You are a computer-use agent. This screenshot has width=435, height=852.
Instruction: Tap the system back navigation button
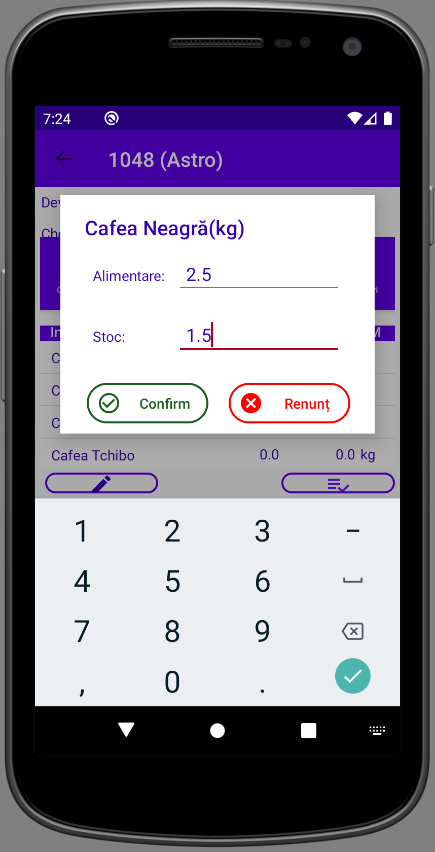click(x=126, y=730)
